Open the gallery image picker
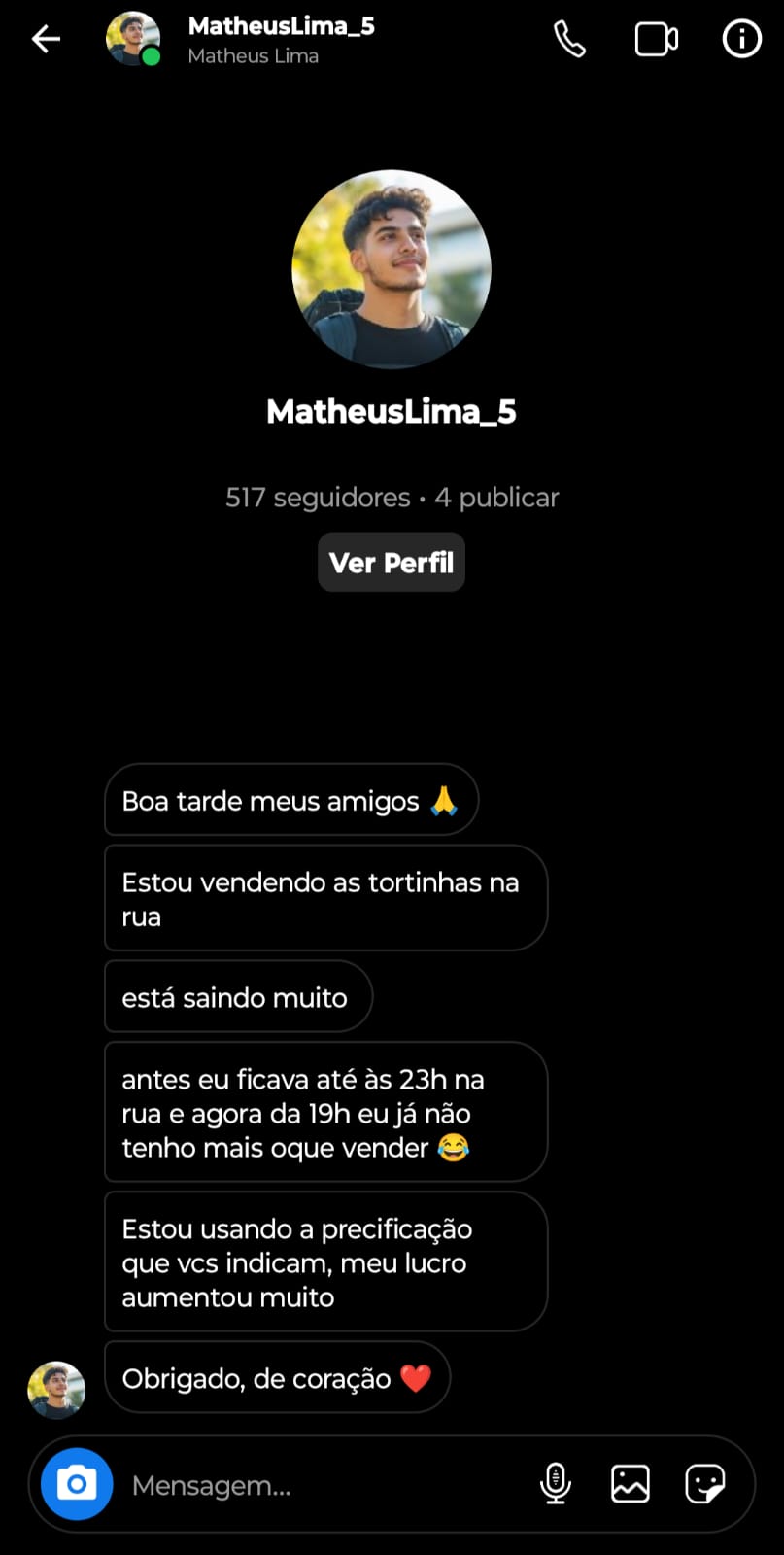 pos(630,1484)
